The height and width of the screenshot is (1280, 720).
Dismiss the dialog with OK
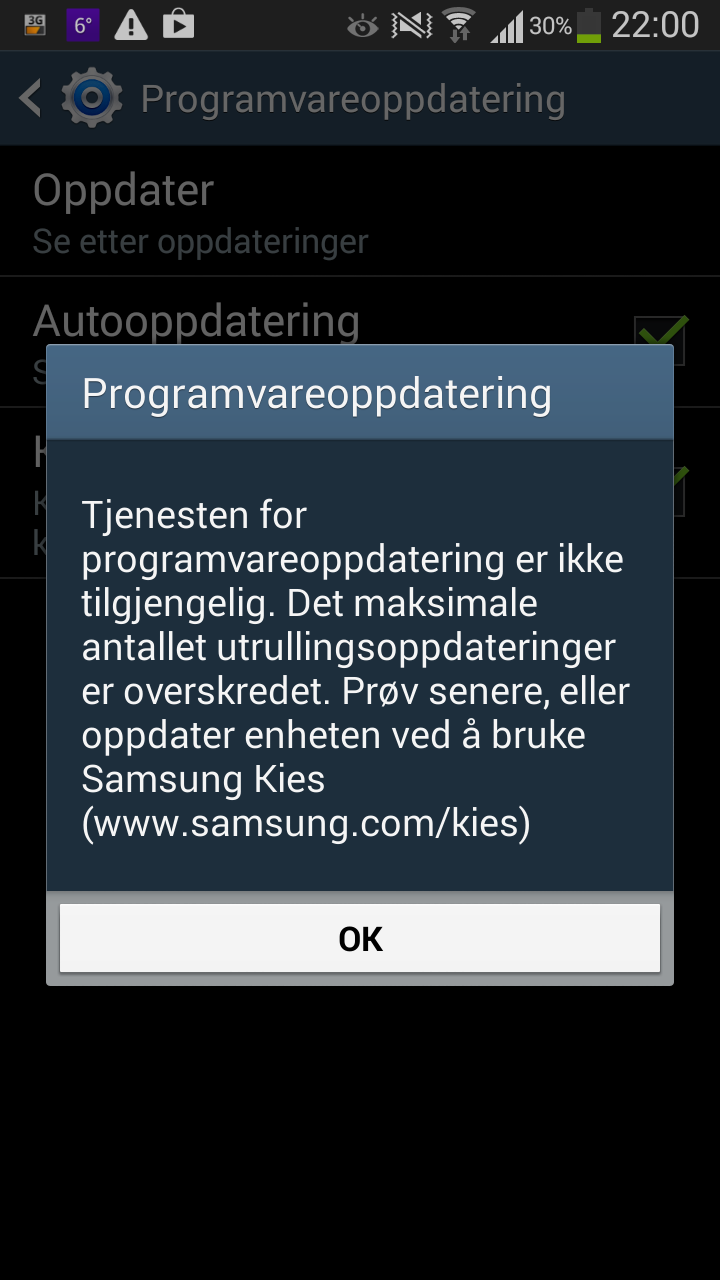coord(360,938)
